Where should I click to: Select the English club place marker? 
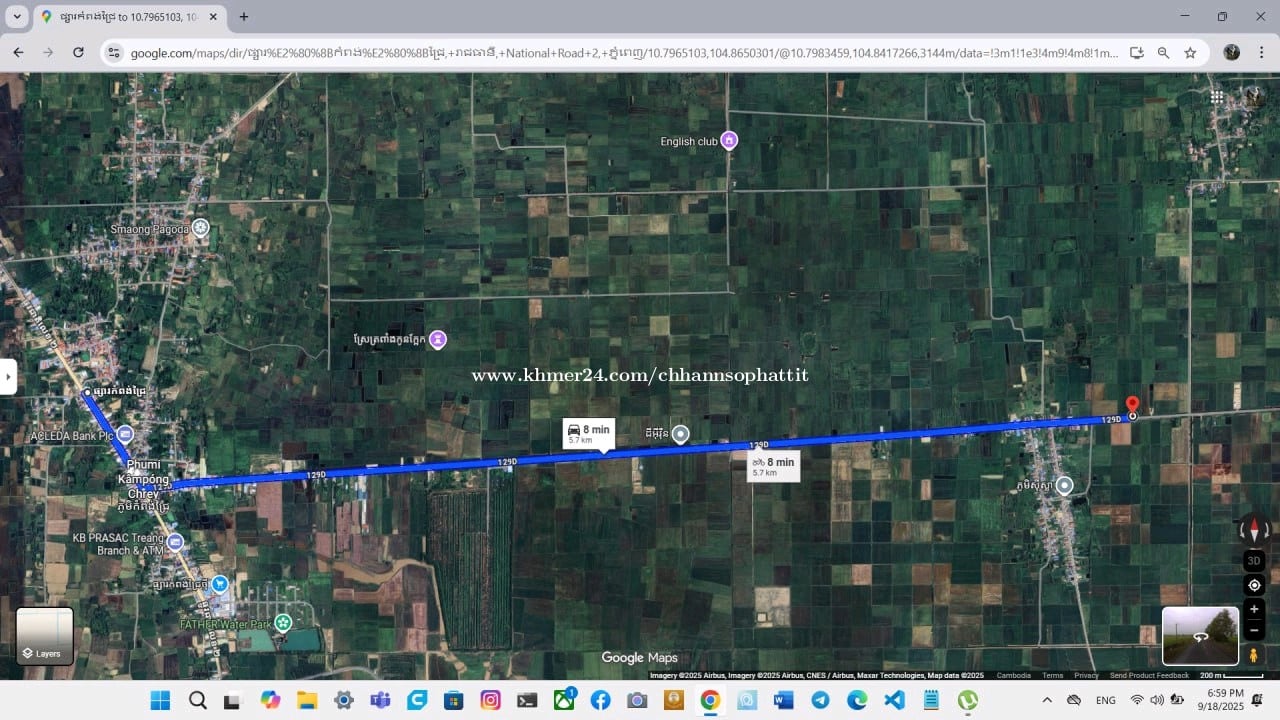point(729,141)
